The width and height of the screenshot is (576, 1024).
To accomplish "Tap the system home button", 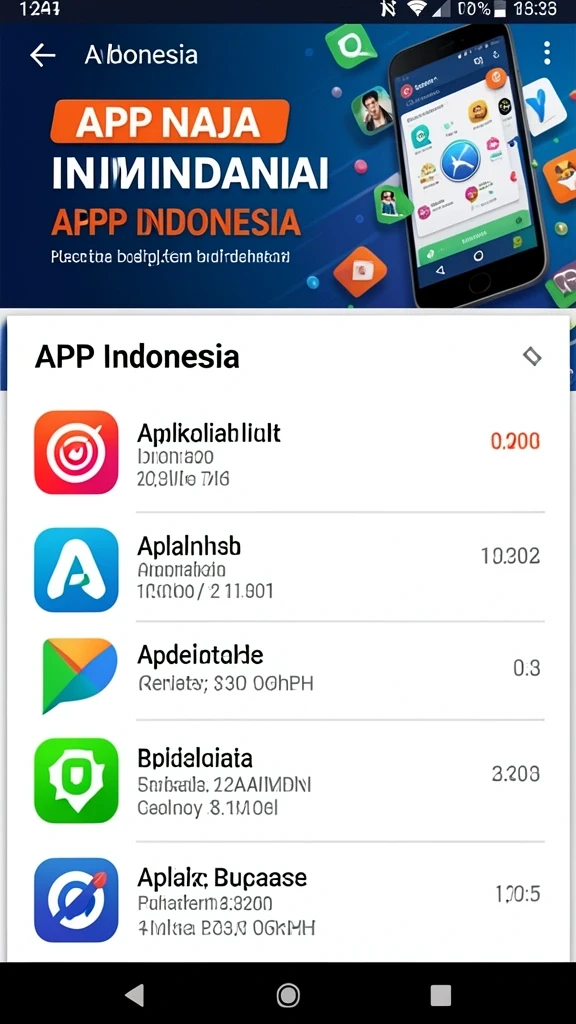I will pyautogui.click(x=288, y=995).
